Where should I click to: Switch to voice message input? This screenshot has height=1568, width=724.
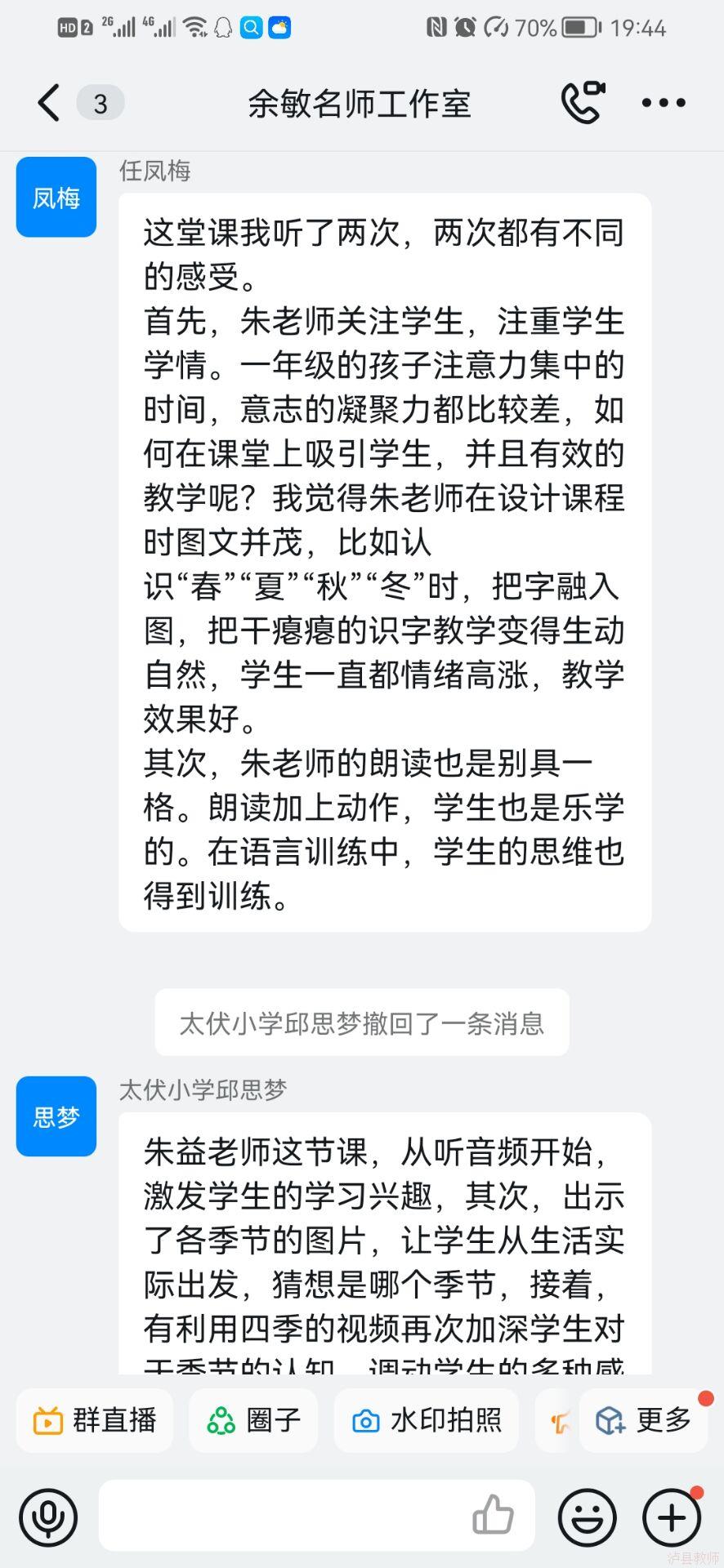pos(48,1518)
